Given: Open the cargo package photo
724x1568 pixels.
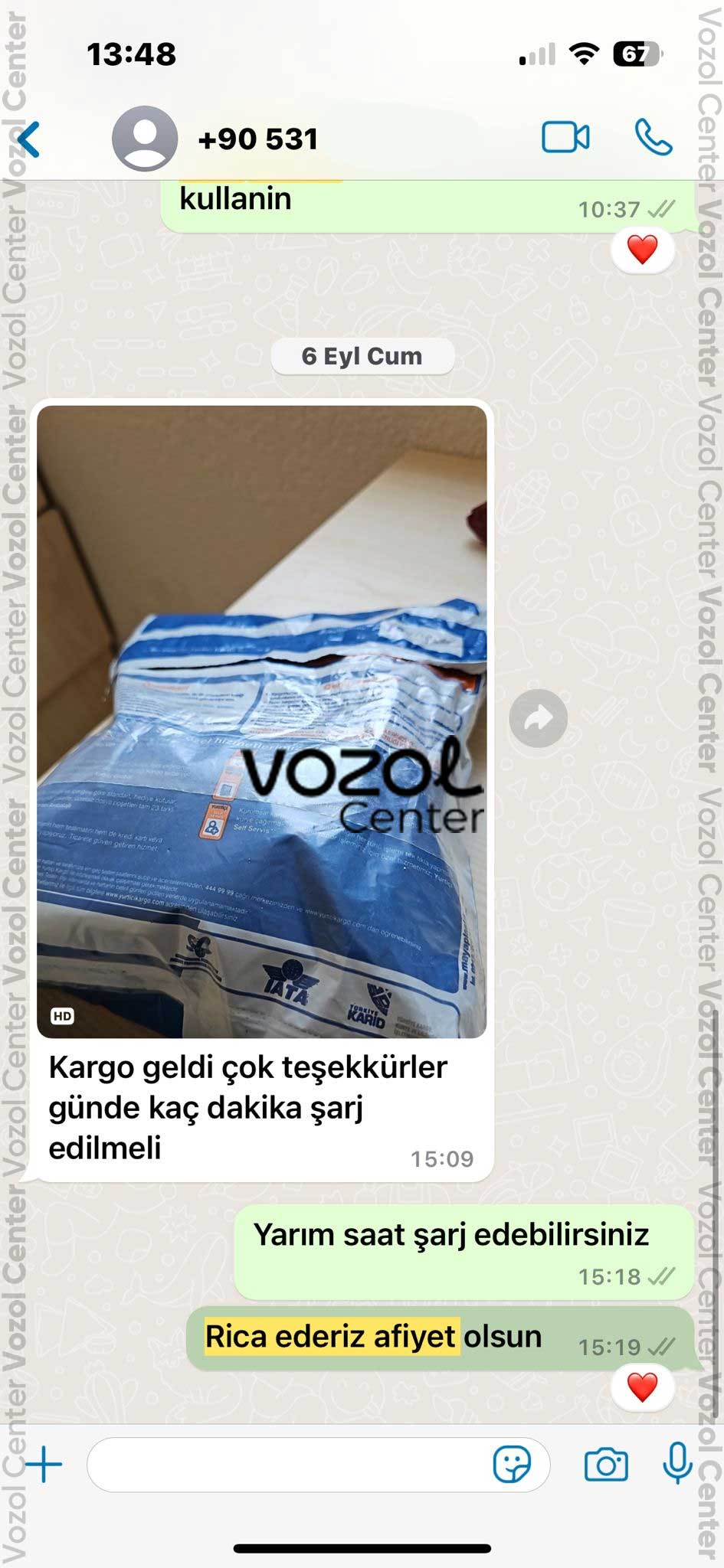Looking at the screenshot, I should [261, 721].
